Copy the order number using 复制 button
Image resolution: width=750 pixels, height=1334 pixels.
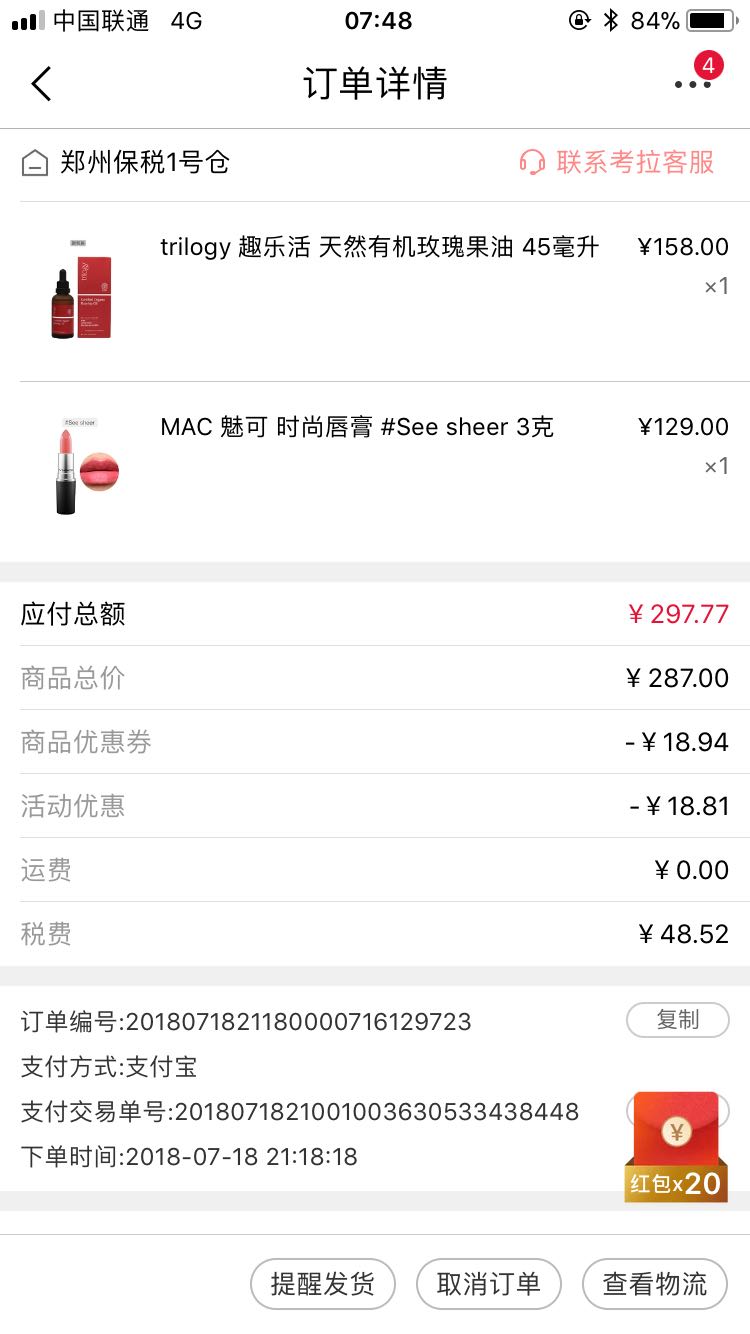[677, 1020]
